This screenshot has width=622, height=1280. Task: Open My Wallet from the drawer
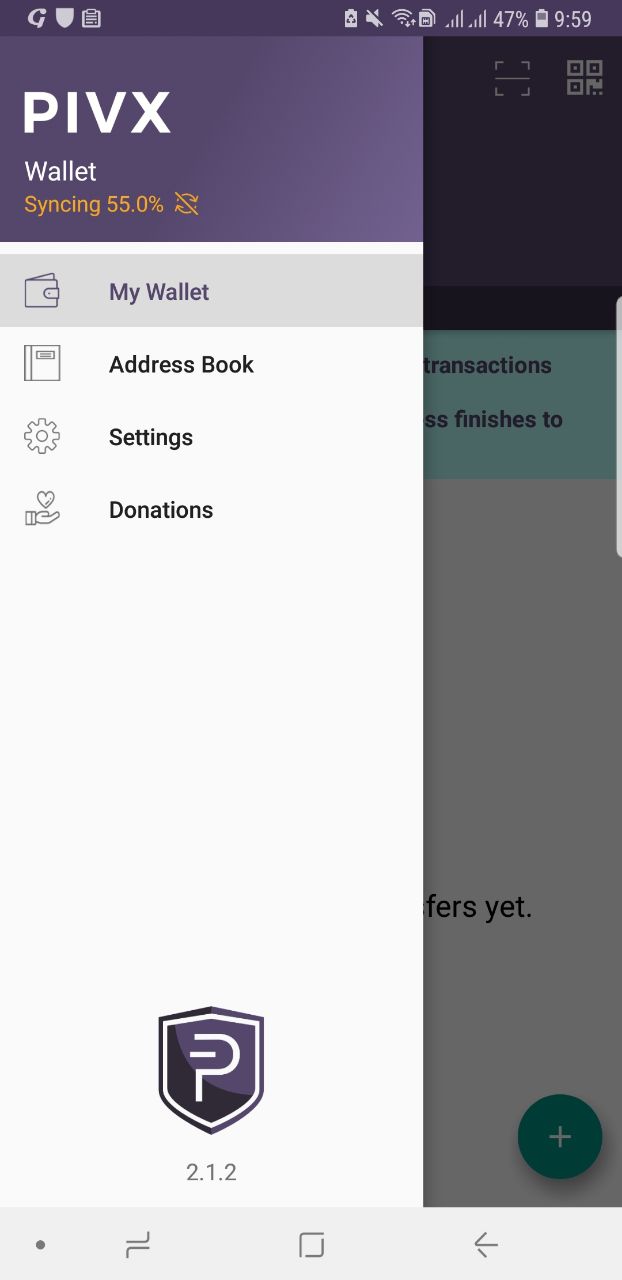point(211,291)
